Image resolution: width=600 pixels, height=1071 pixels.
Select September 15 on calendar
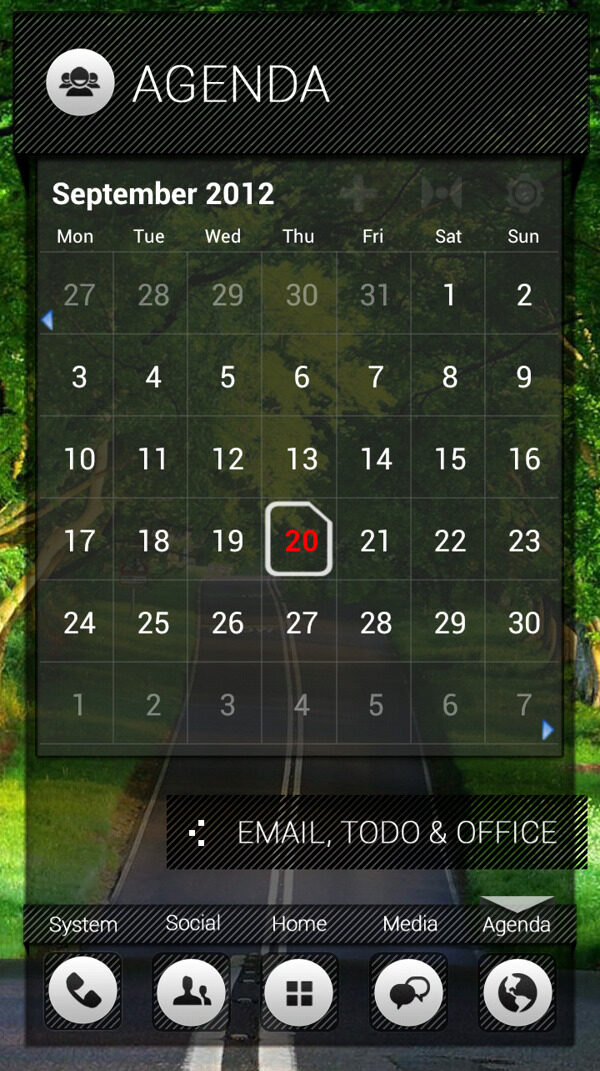(449, 459)
